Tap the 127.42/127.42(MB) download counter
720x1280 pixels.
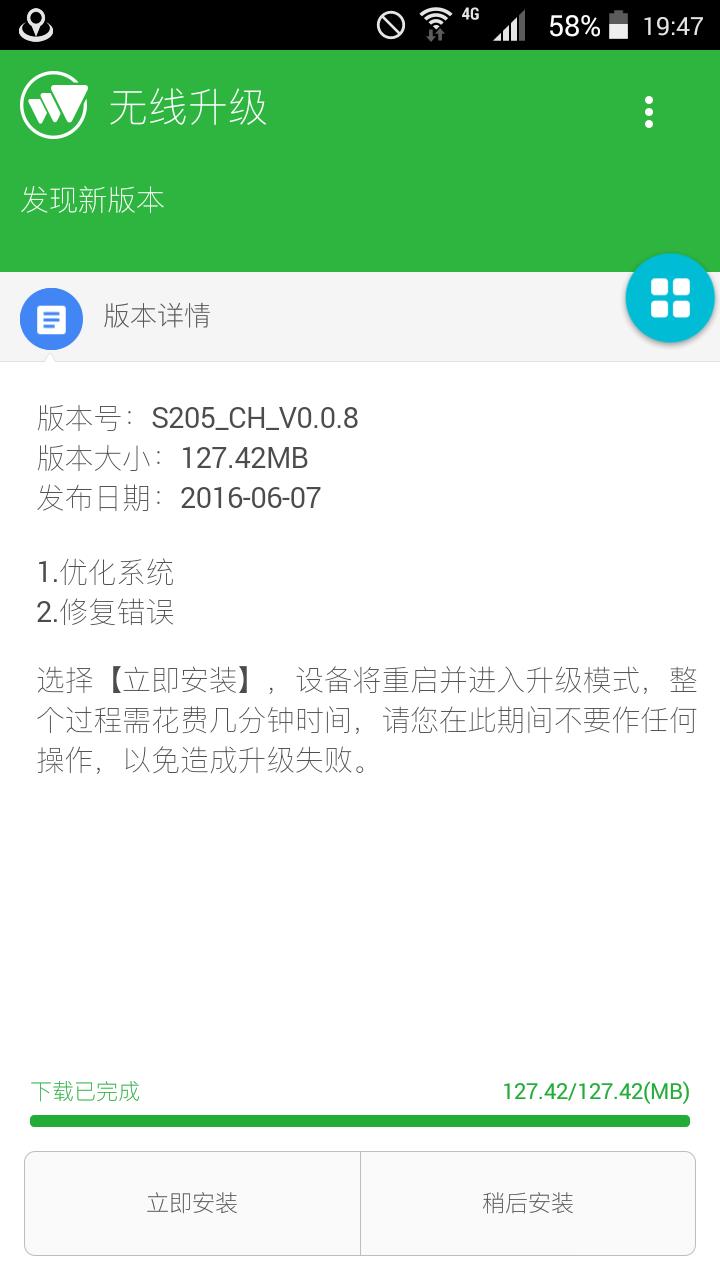[596, 1090]
